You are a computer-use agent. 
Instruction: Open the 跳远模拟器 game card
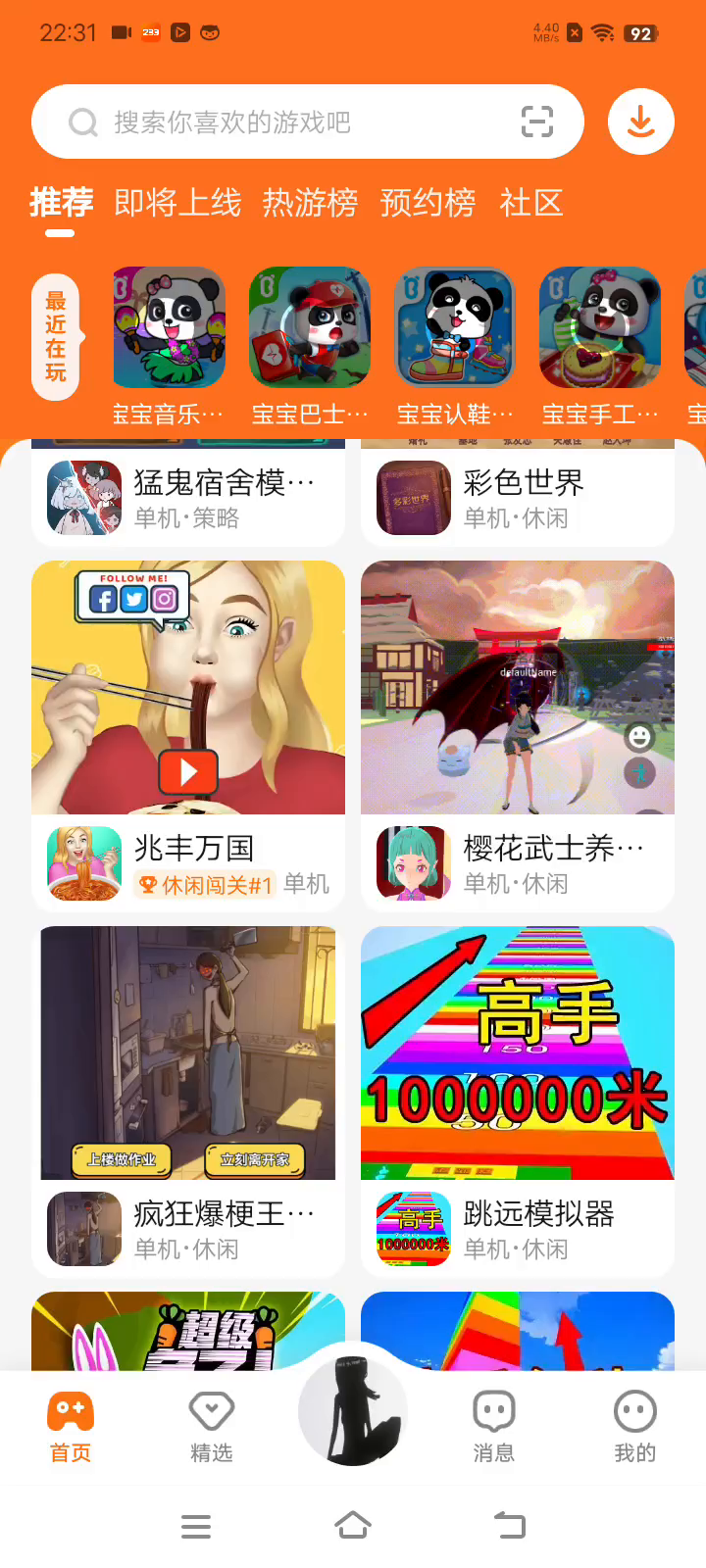coord(518,1228)
